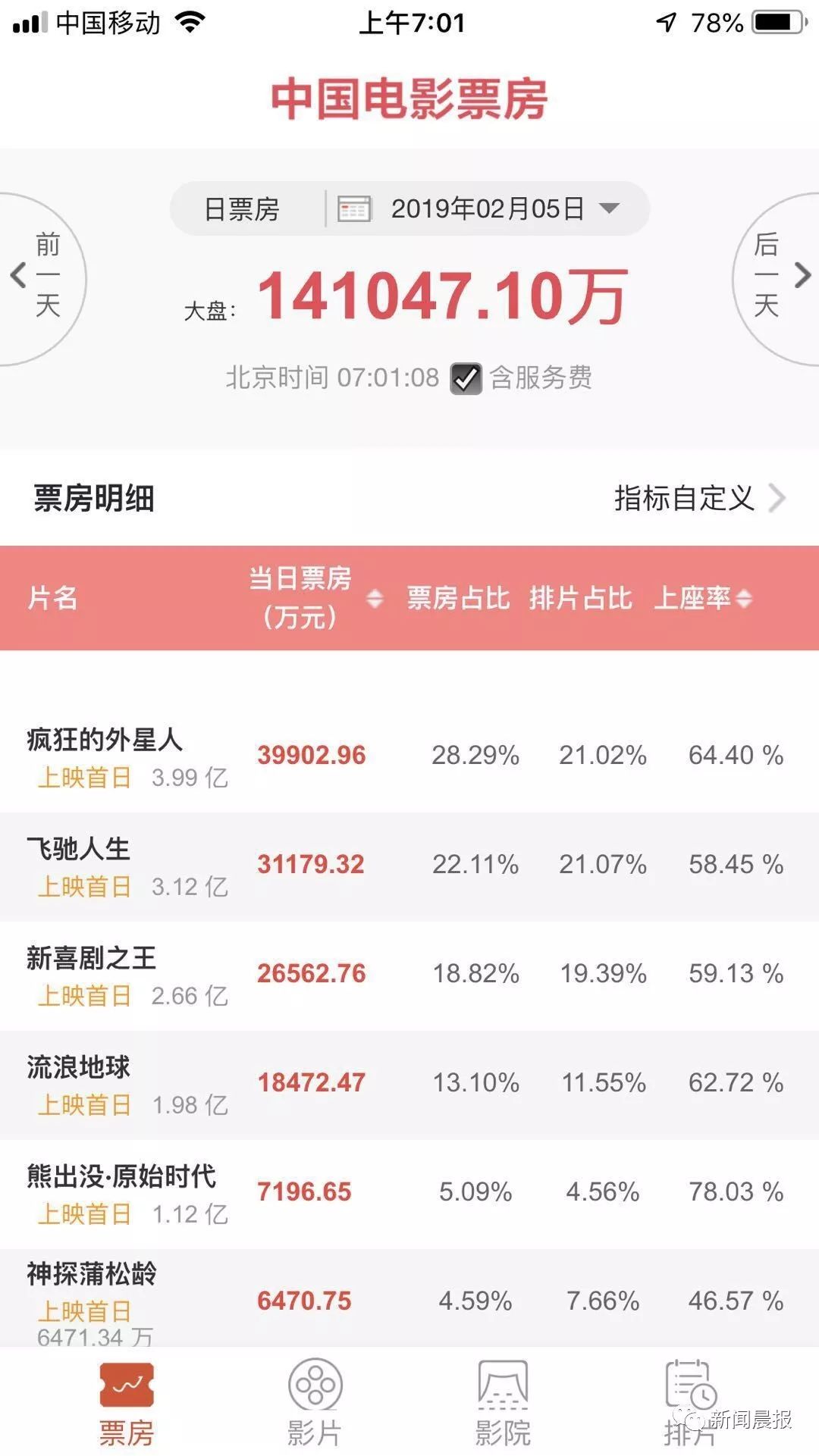
Task: Open details for 疯狂的外星人
Action: [x=105, y=741]
